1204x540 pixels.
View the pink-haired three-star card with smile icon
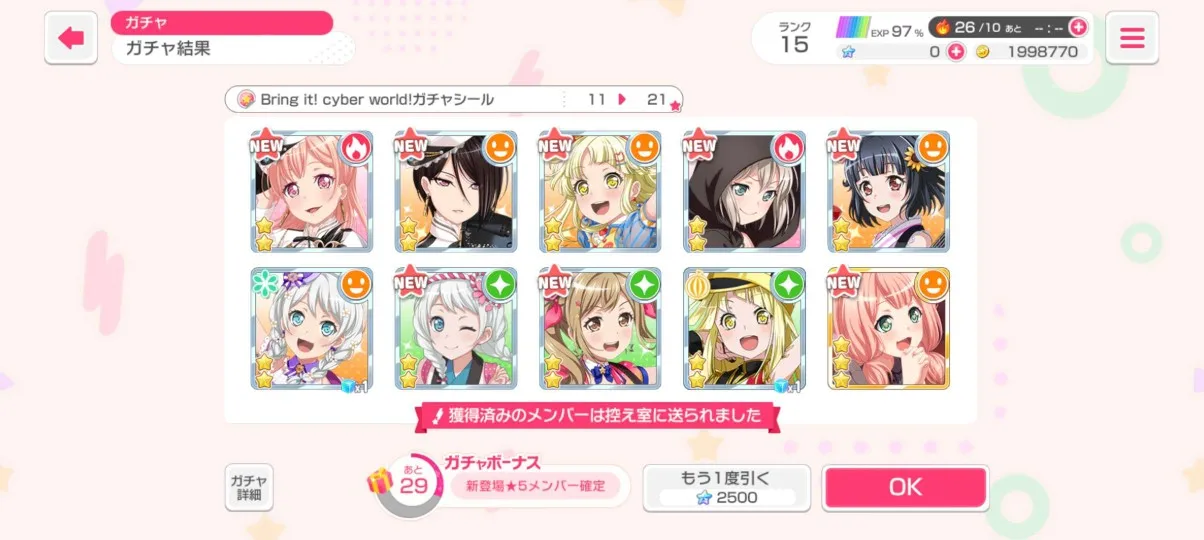pos(888,328)
